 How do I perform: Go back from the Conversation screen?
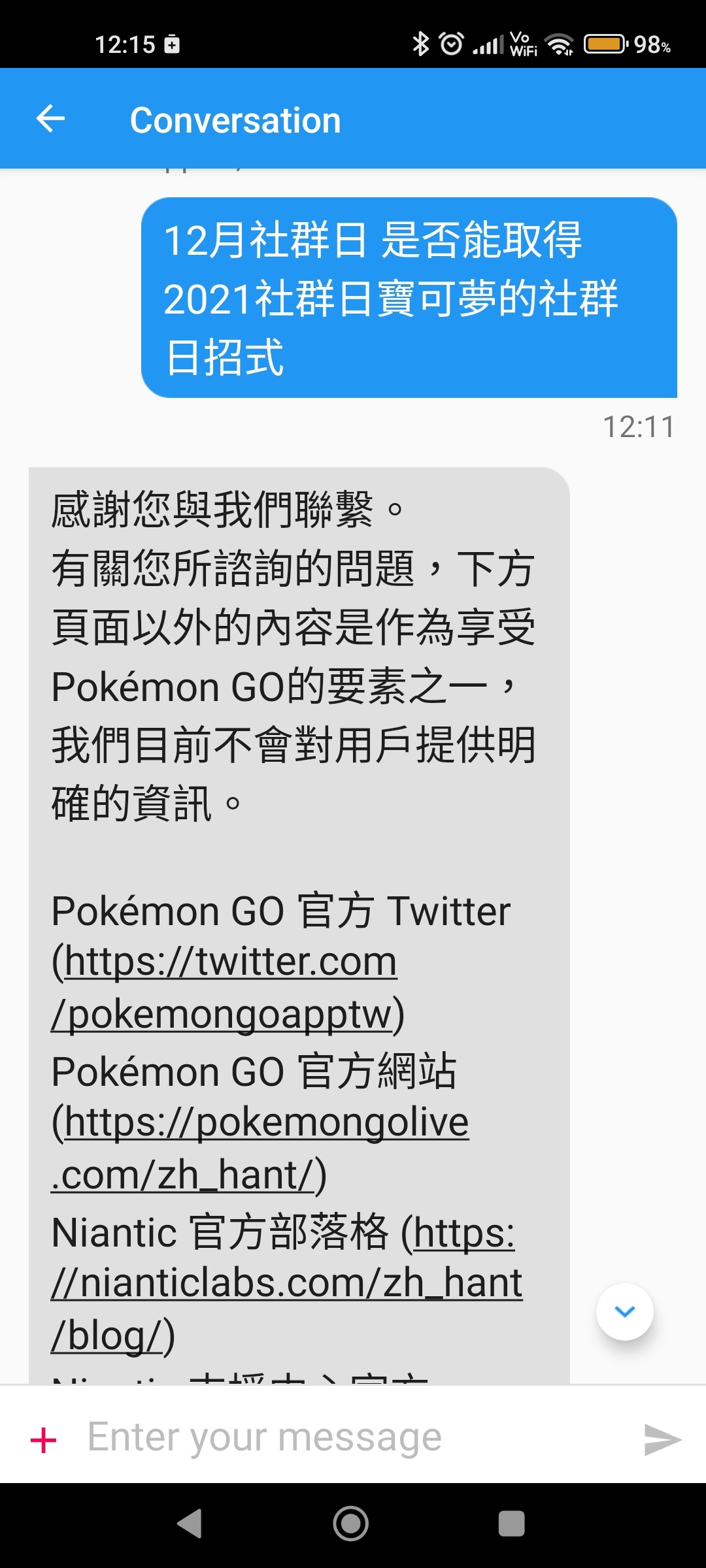pos(50,119)
